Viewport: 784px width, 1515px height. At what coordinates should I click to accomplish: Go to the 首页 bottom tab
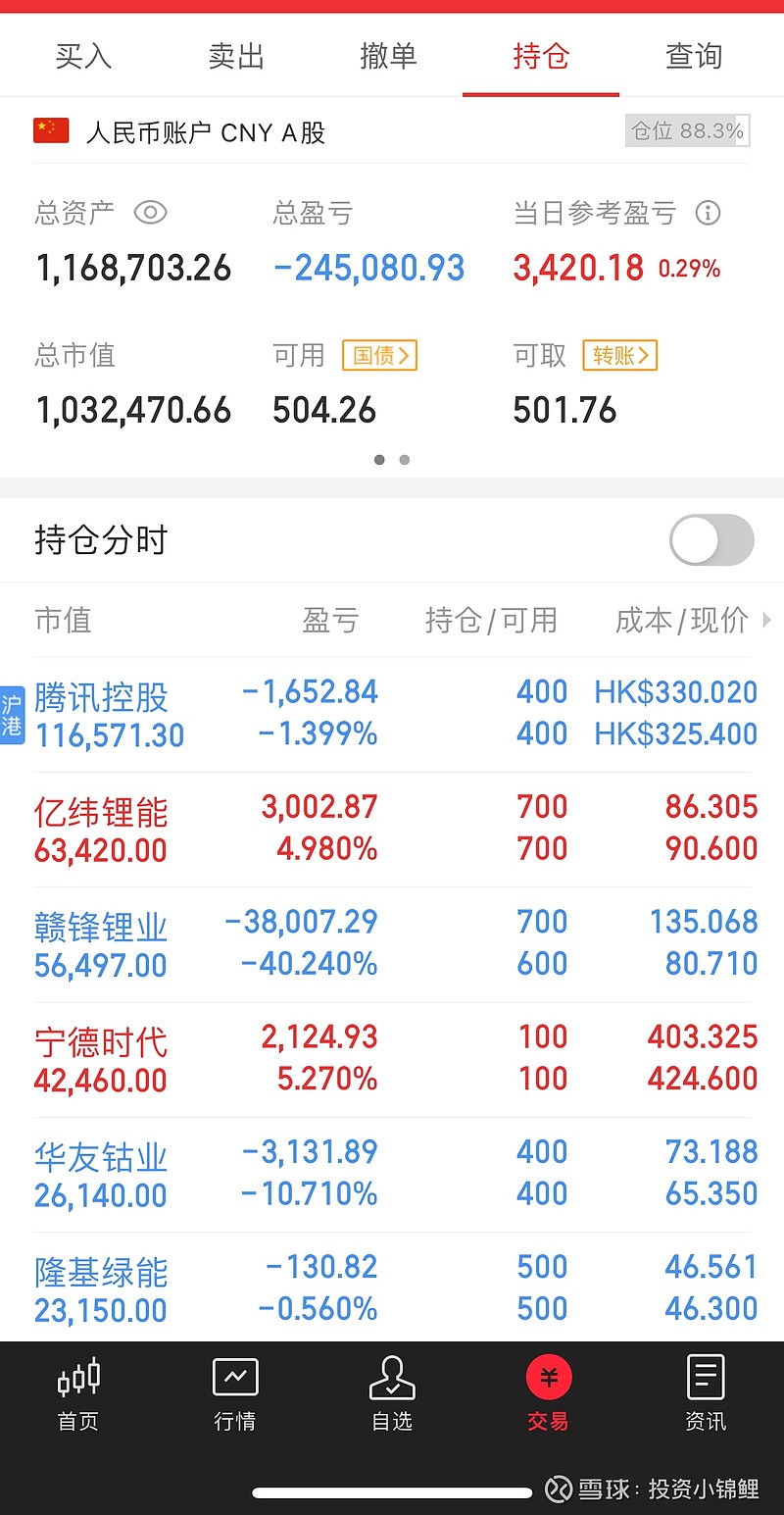click(78, 1394)
